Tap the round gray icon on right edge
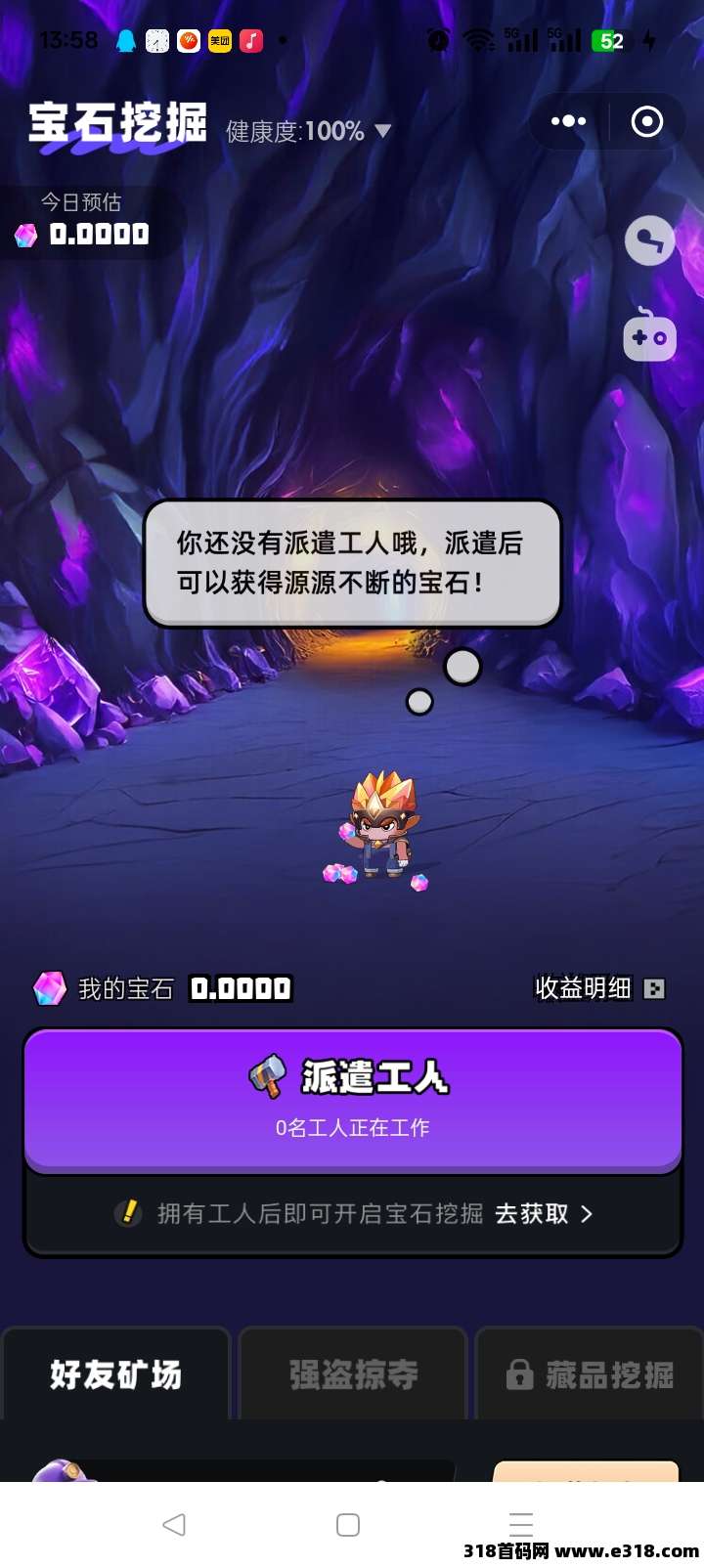This screenshot has height=1568, width=704. [x=650, y=240]
